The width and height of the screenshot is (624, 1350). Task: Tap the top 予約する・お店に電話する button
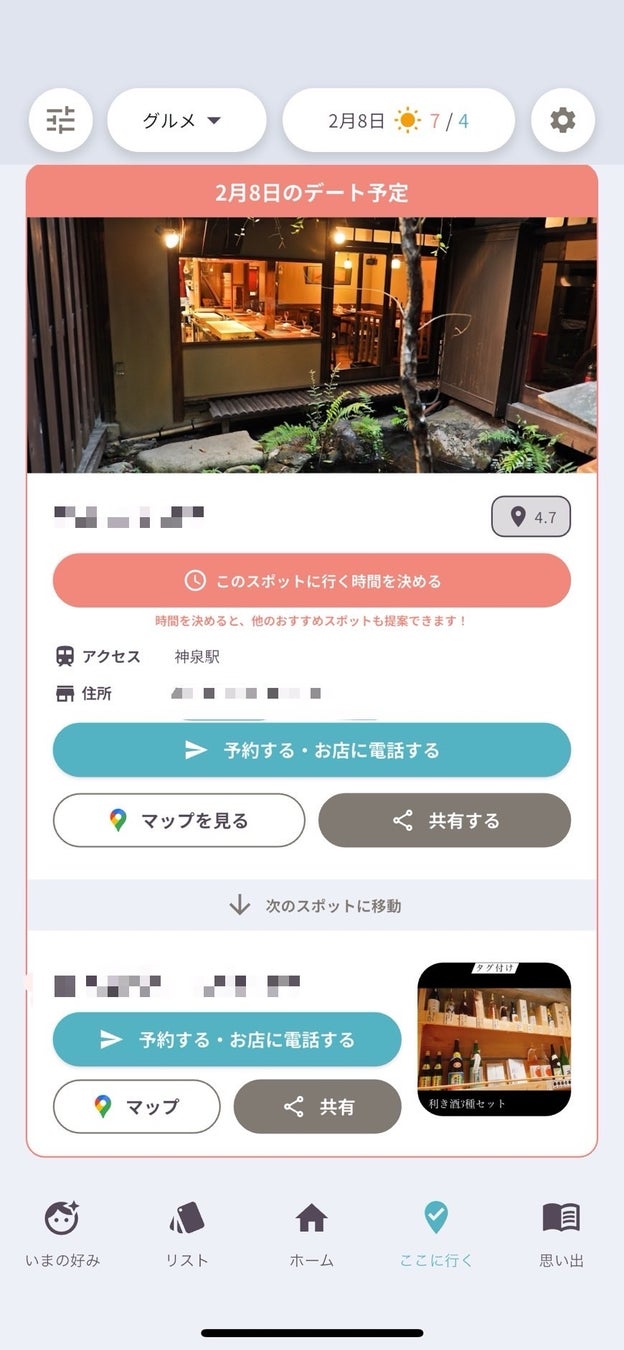(312, 750)
